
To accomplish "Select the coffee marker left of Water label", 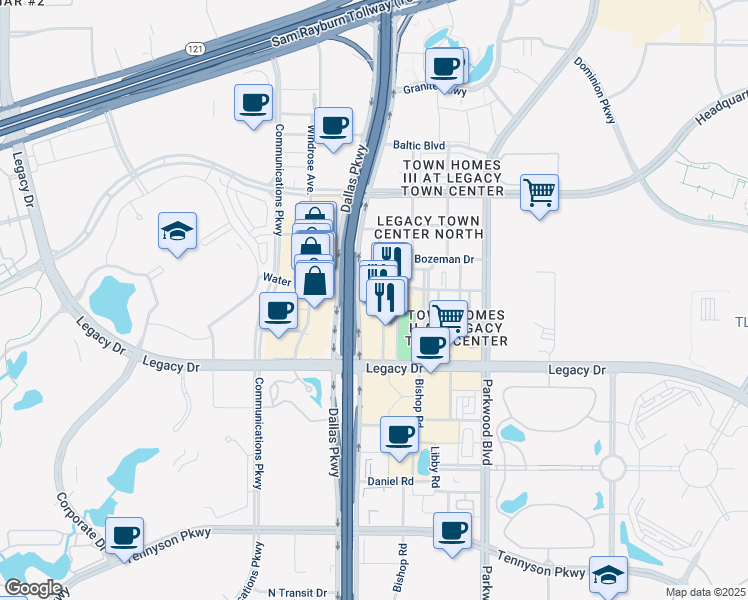I will coord(279,311).
